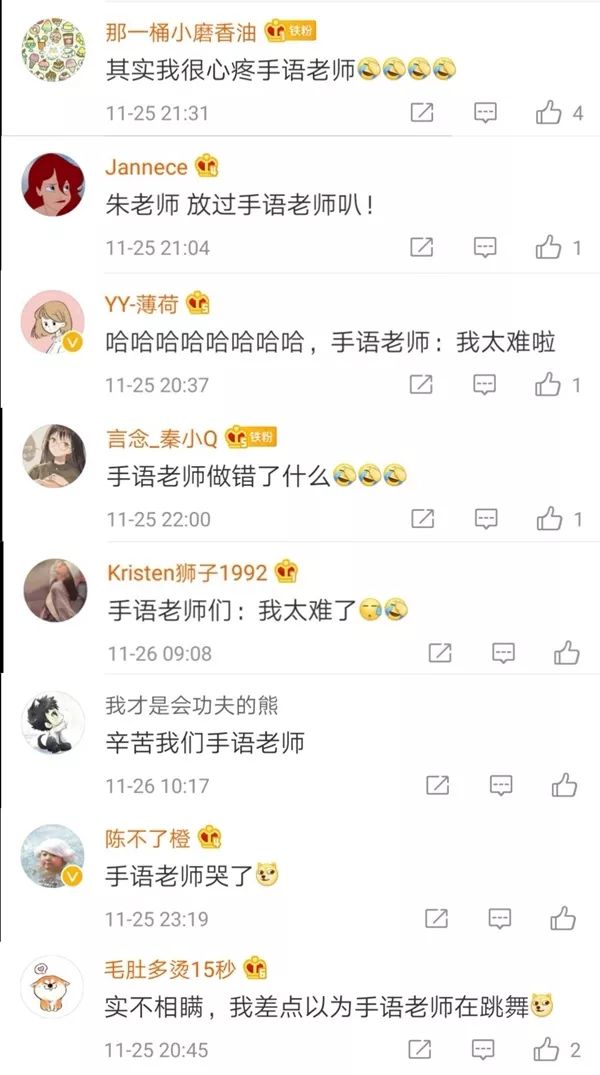This screenshot has width=600, height=1075.
Task: Reply to 毛肚多烫15秒's comment
Action: coord(485,1049)
